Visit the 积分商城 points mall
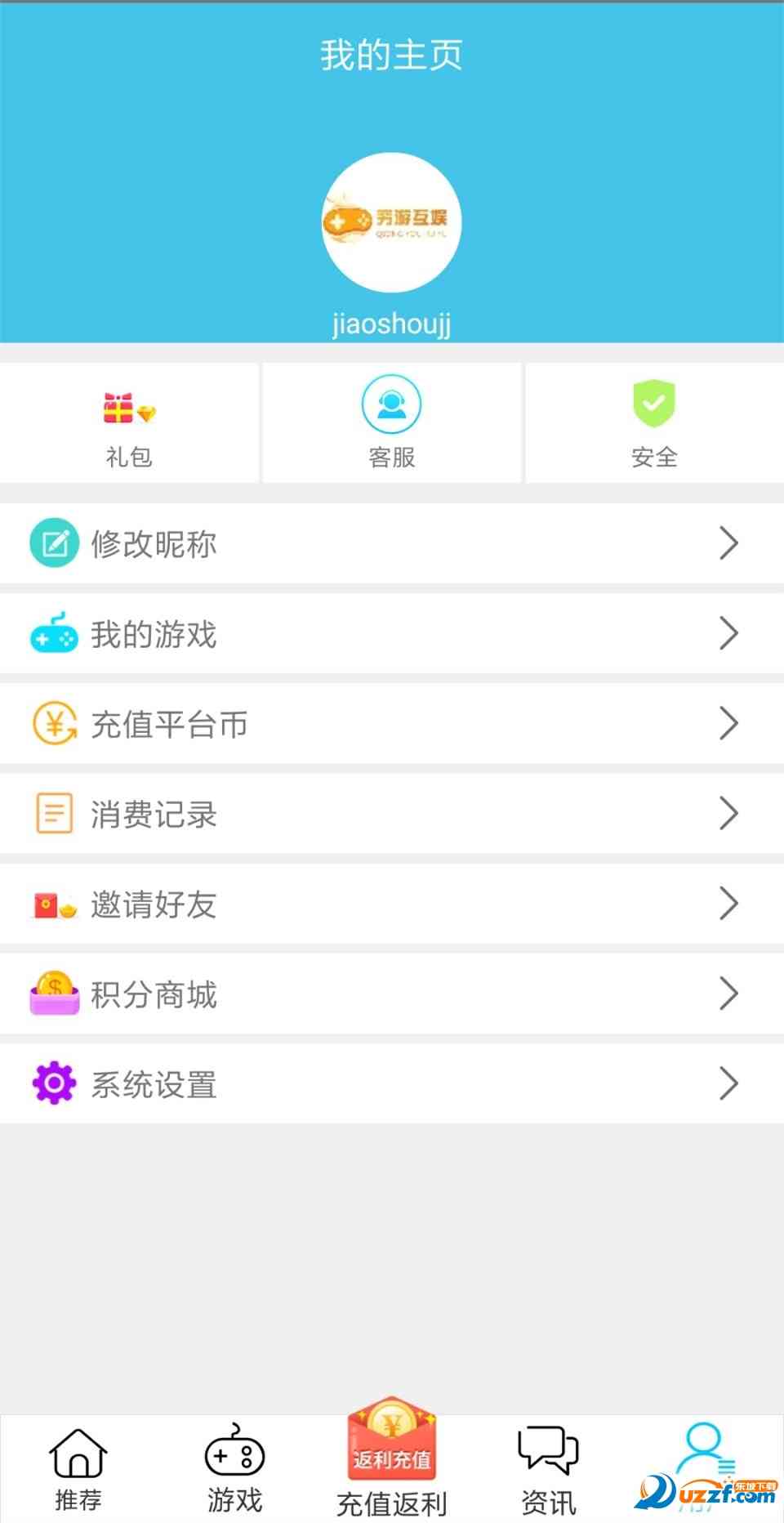 pyautogui.click(x=392, y=994)
